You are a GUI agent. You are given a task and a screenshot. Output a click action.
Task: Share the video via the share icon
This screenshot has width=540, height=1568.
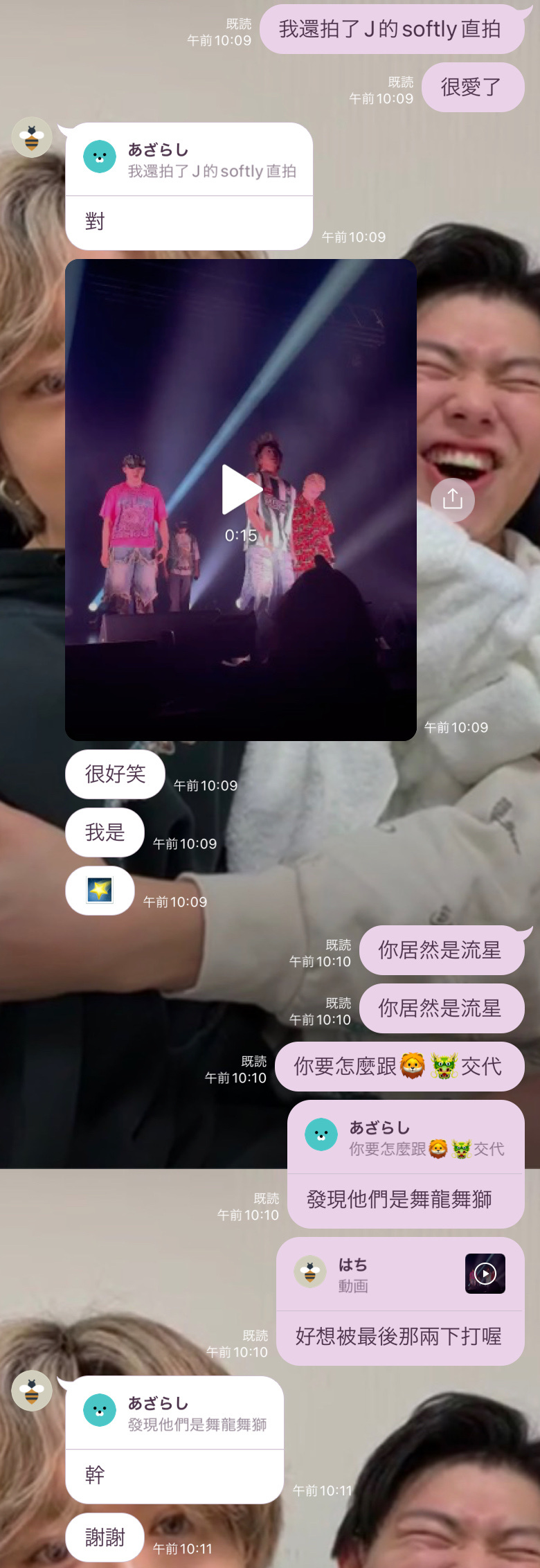tap(452, 499)
